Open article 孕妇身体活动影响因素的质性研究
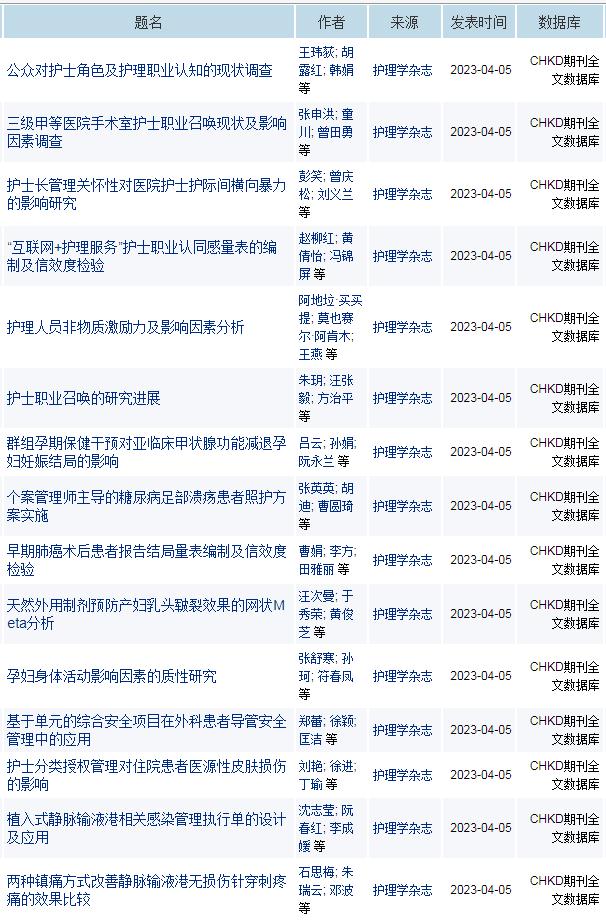Image resolution: width=606 pixels, height=920 pixels. [111, 676]
